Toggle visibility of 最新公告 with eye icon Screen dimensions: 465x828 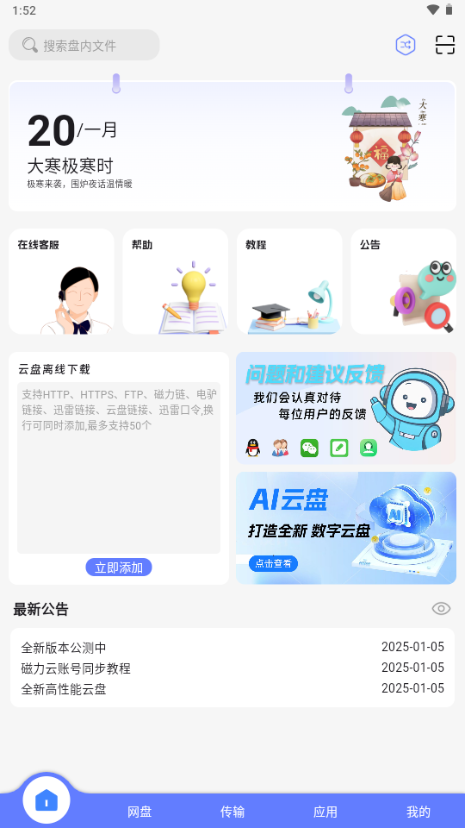[x=441, y=608]
